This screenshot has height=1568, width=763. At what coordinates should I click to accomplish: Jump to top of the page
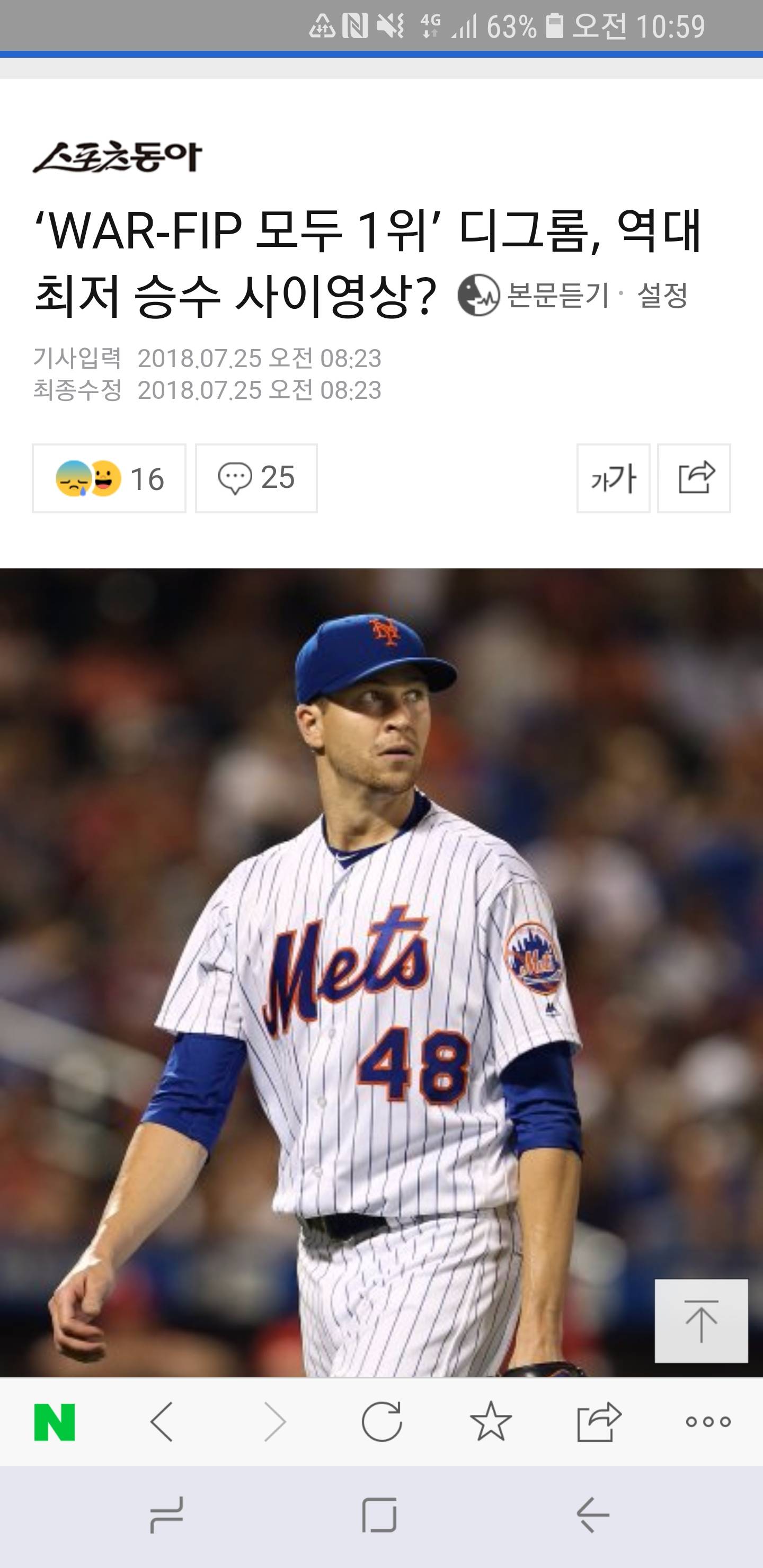(x=701, y=1321)
